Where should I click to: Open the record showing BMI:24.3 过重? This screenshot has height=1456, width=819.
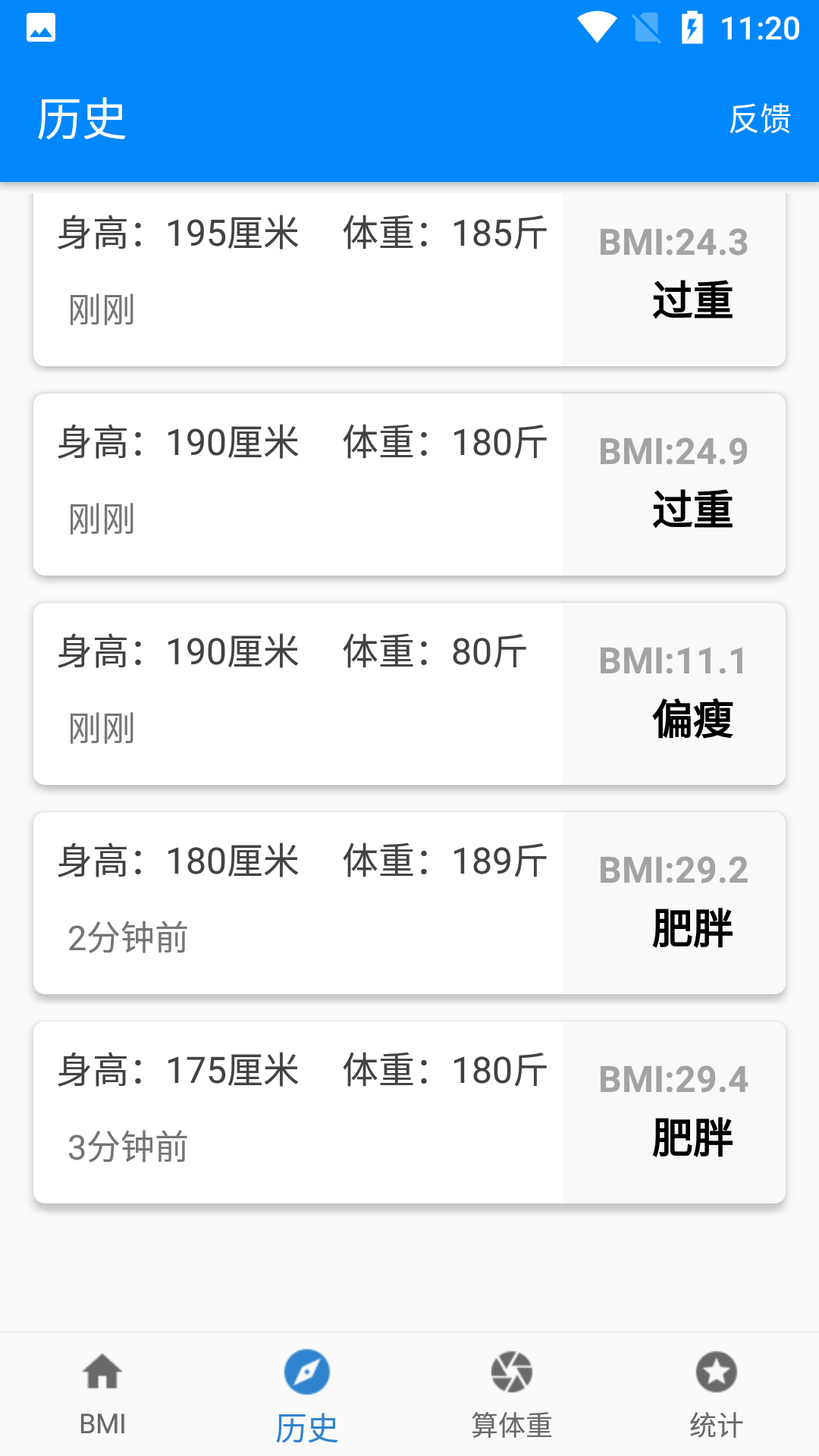tap(409, 278)
